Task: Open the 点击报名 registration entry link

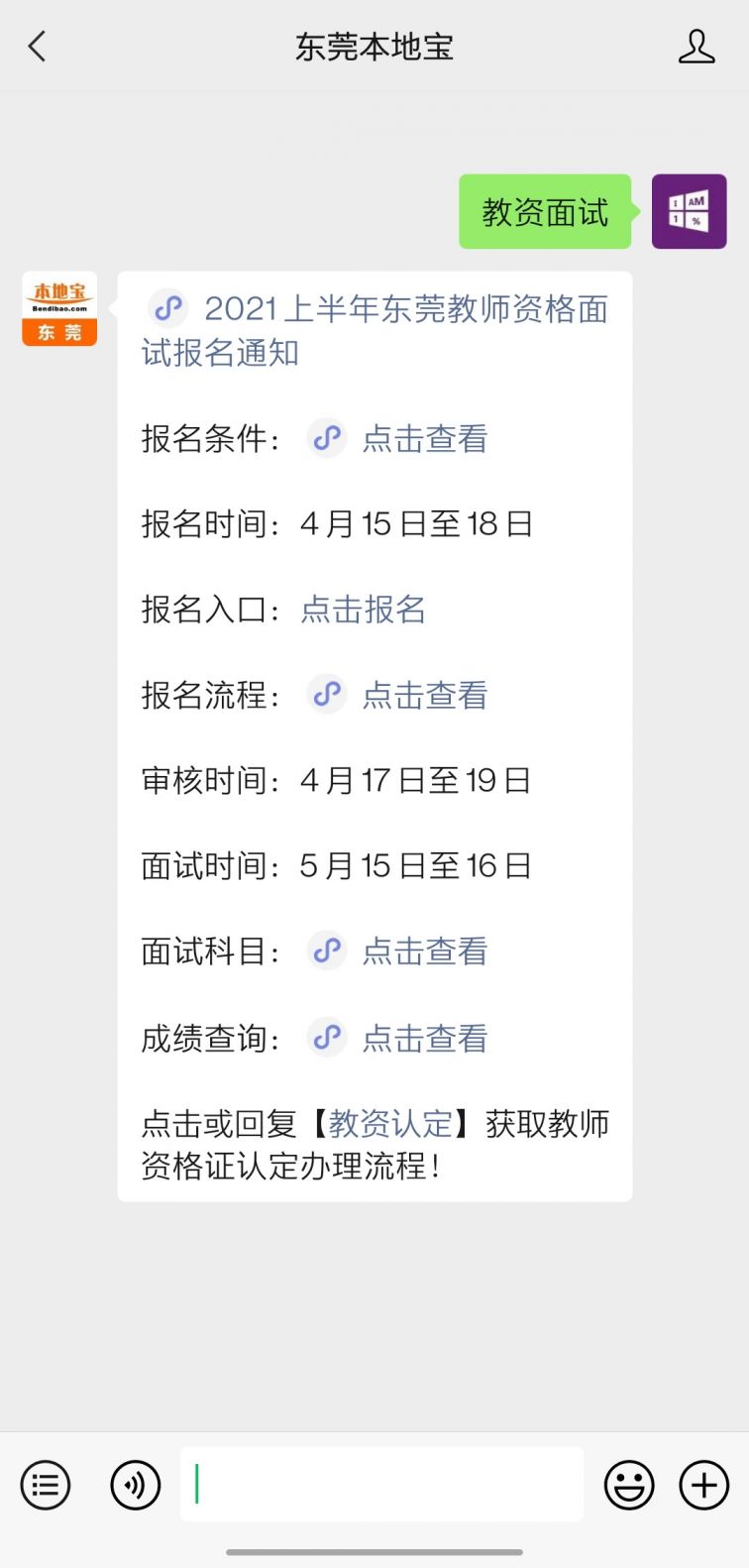Action: (x=363, y=610)
